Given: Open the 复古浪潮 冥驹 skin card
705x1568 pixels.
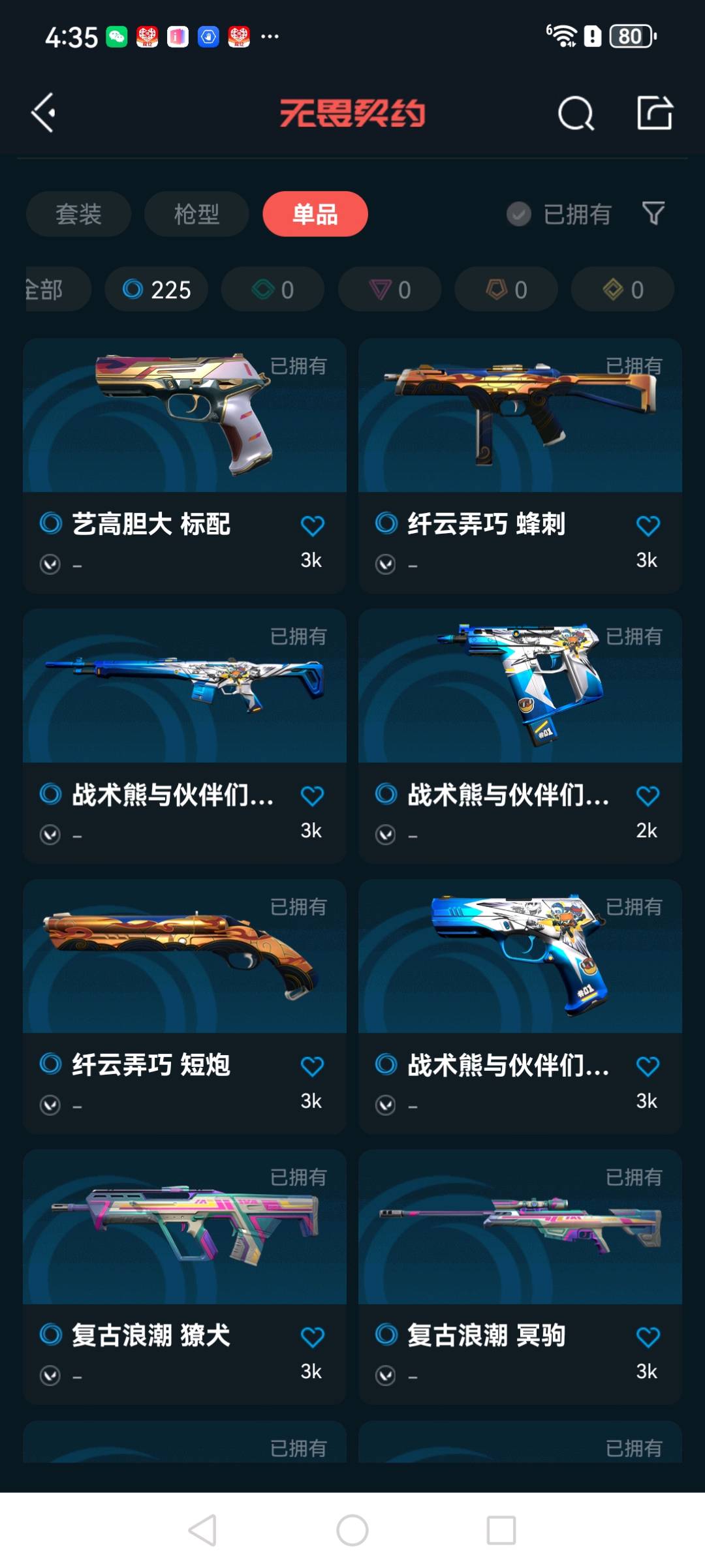Looking at the screenshot, I should [520, 1240].
